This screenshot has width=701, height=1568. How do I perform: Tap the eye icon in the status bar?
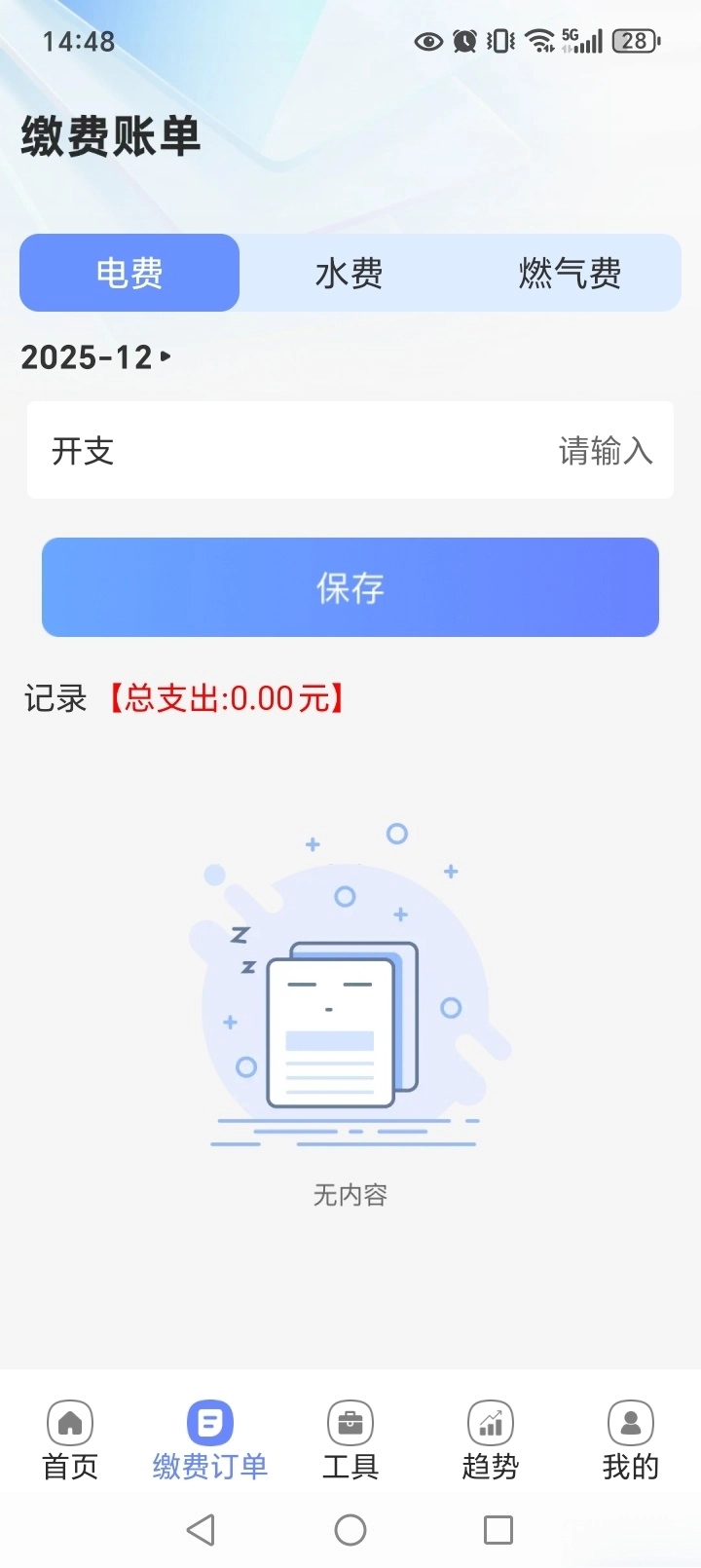[426, 41]
